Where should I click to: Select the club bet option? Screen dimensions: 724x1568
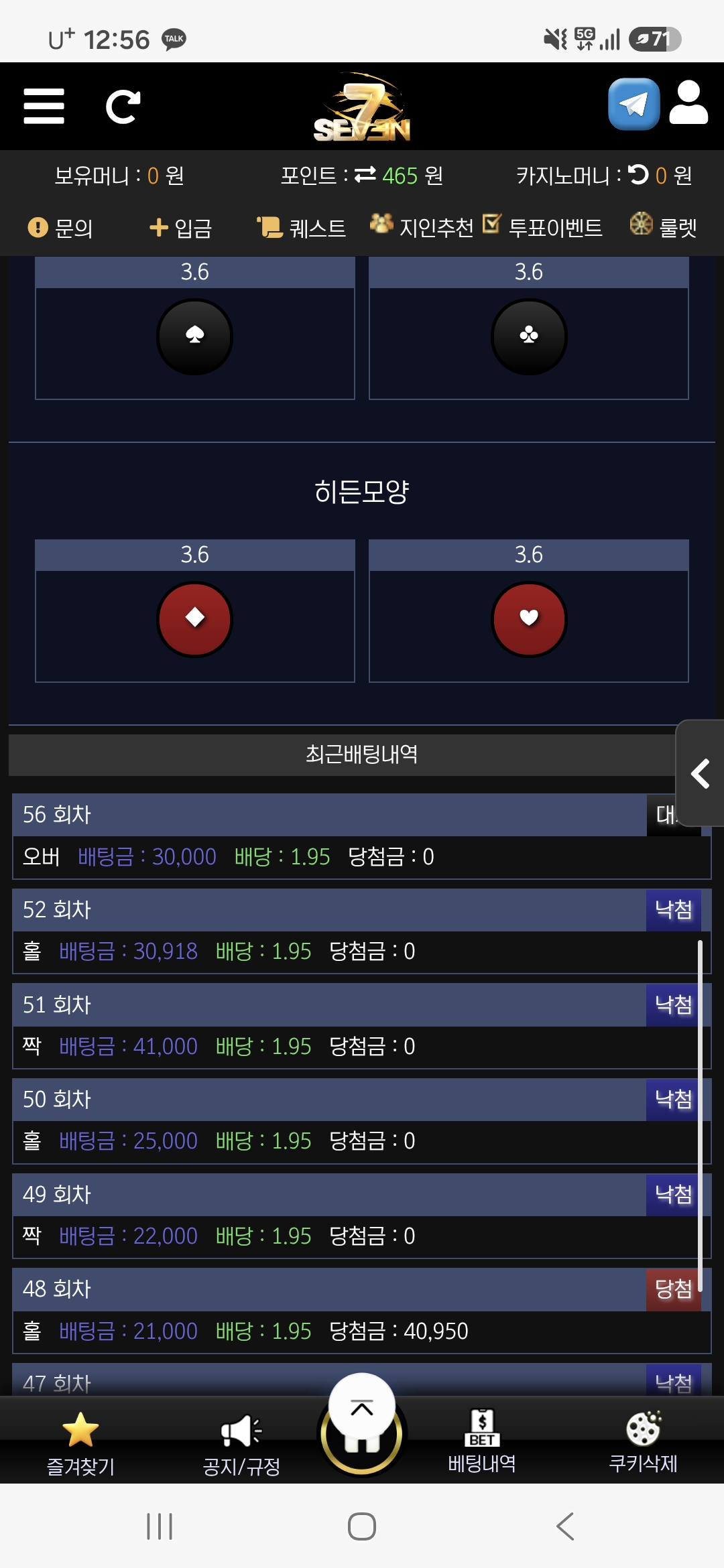529,336
